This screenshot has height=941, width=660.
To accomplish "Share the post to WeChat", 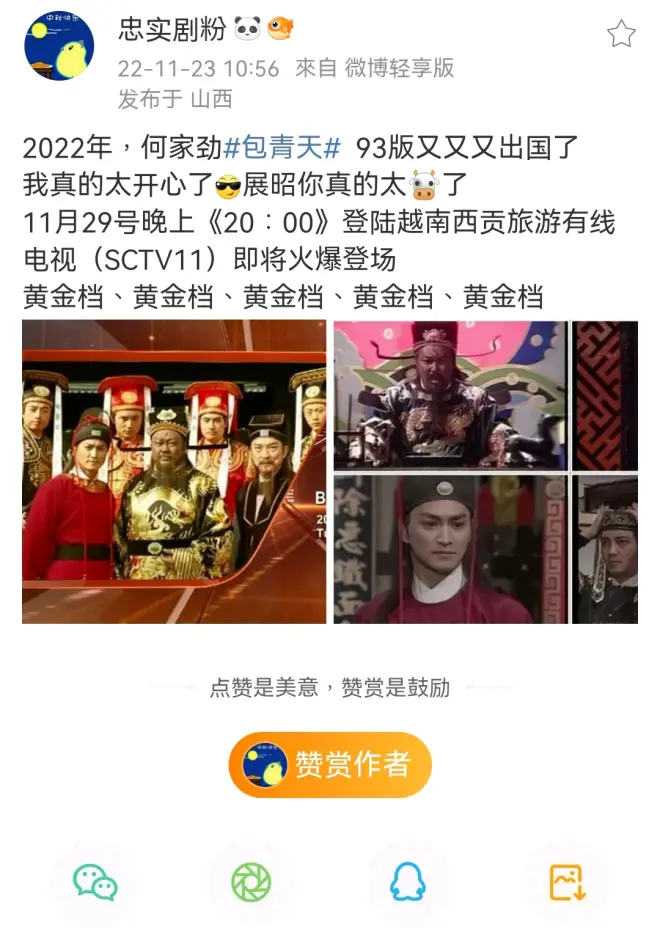I will coord(95,882).
